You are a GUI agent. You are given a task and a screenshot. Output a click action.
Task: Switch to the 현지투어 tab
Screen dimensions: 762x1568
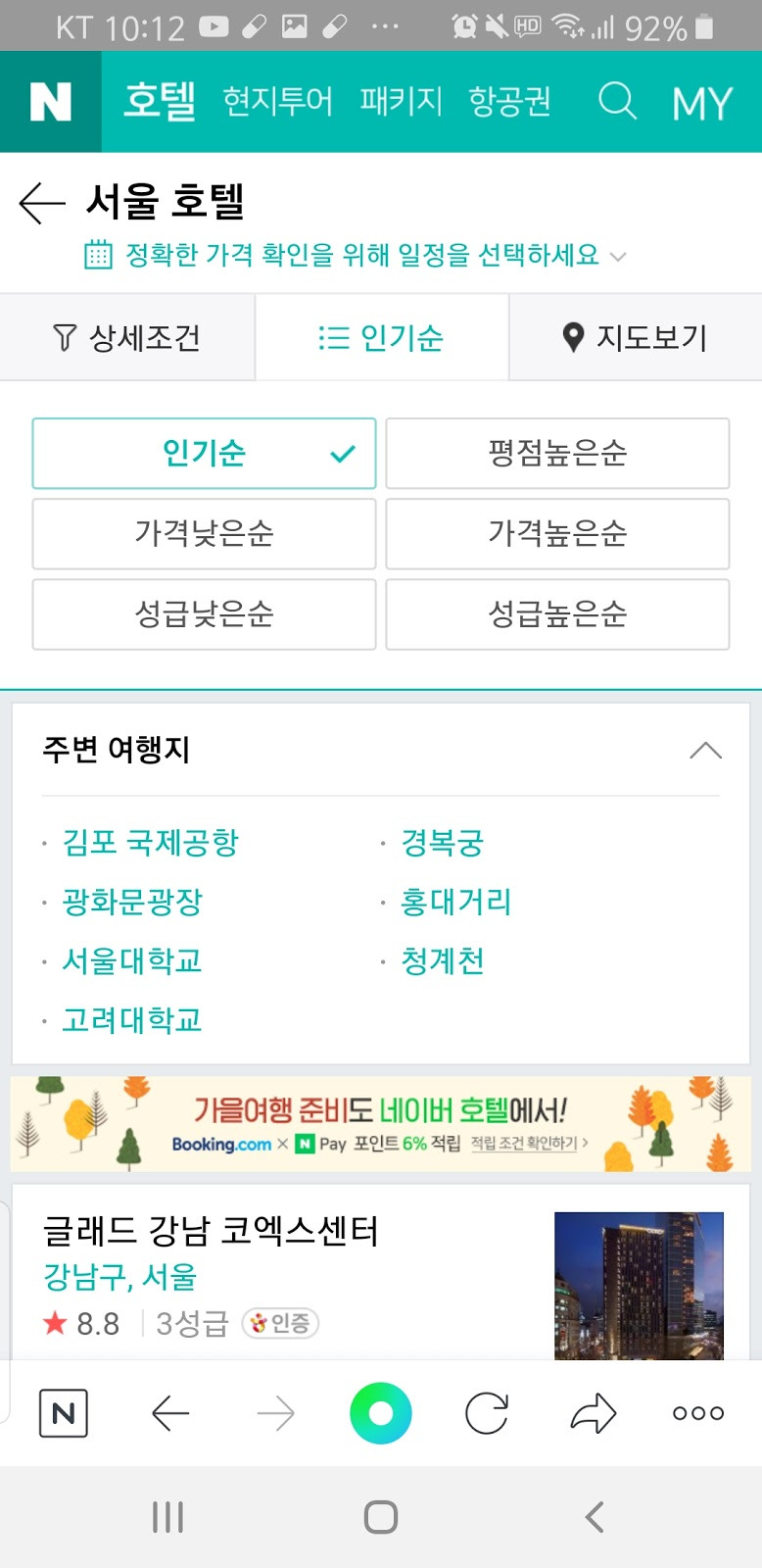coord(277,101)
